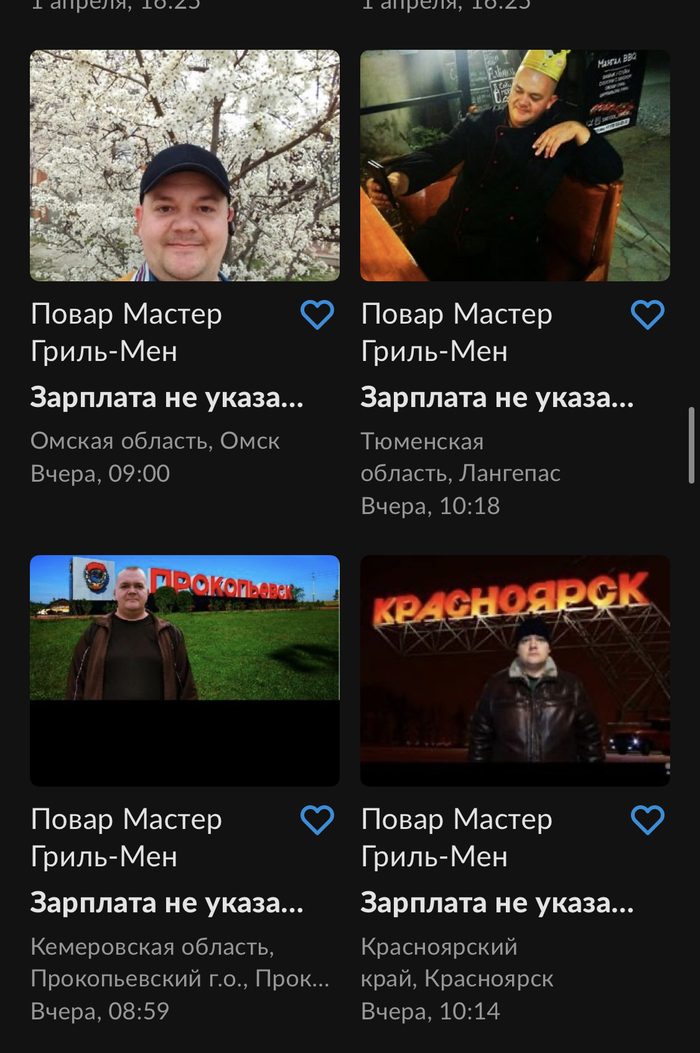Save the Прокопьевск listing to favorites
Viewport: 700px width, 1053px height.
tap(317, 820)
